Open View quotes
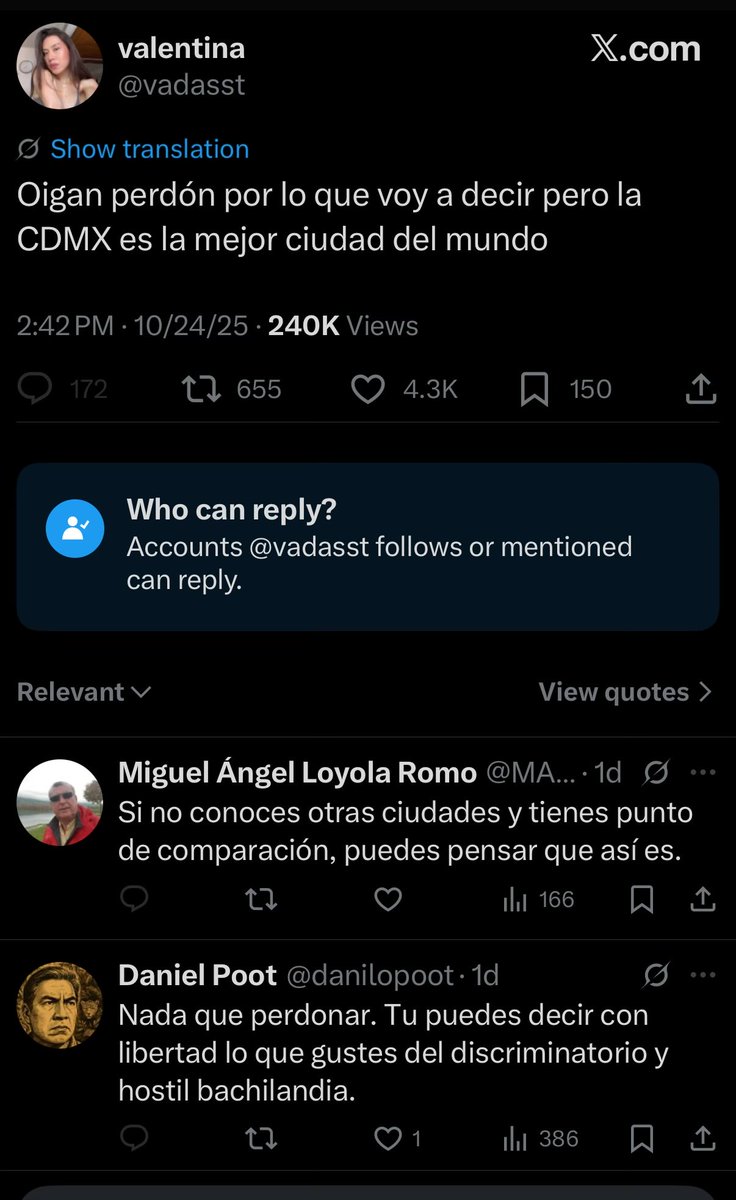736x1200 pixels. [x=625, y=692]
